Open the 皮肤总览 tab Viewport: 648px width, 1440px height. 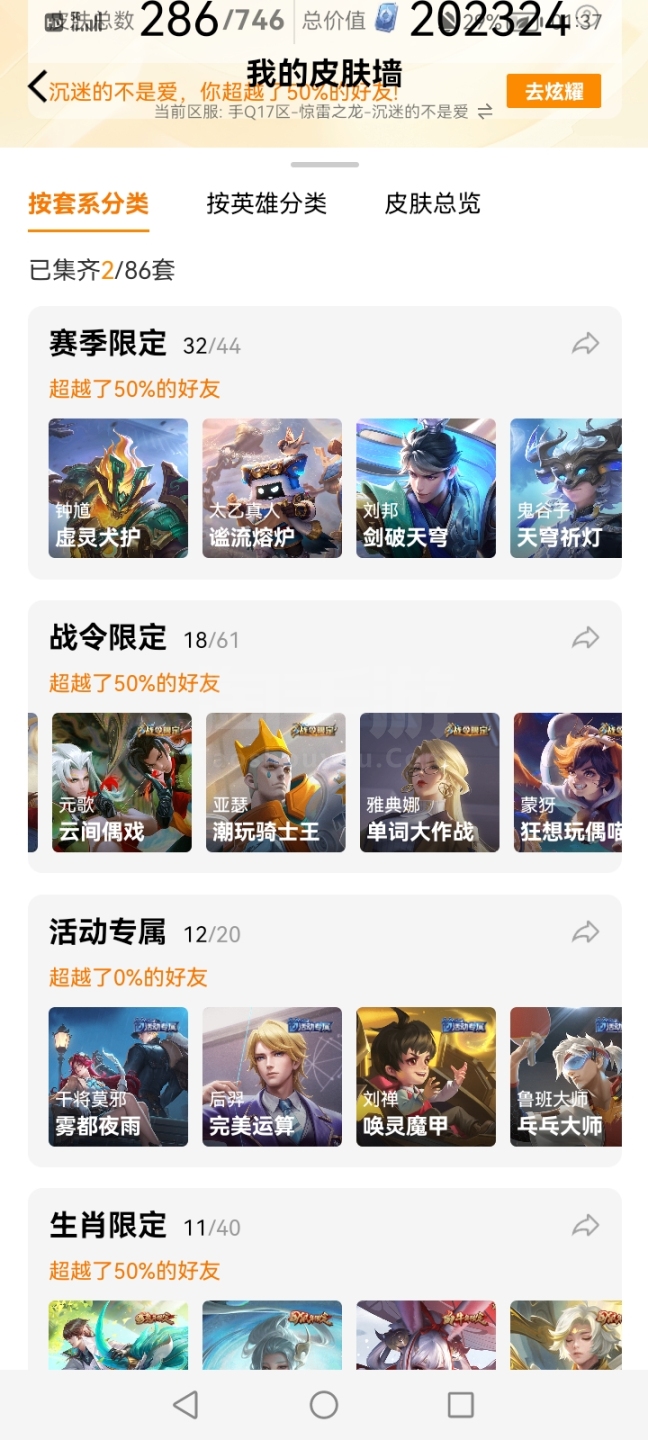[x=432, y=204]
